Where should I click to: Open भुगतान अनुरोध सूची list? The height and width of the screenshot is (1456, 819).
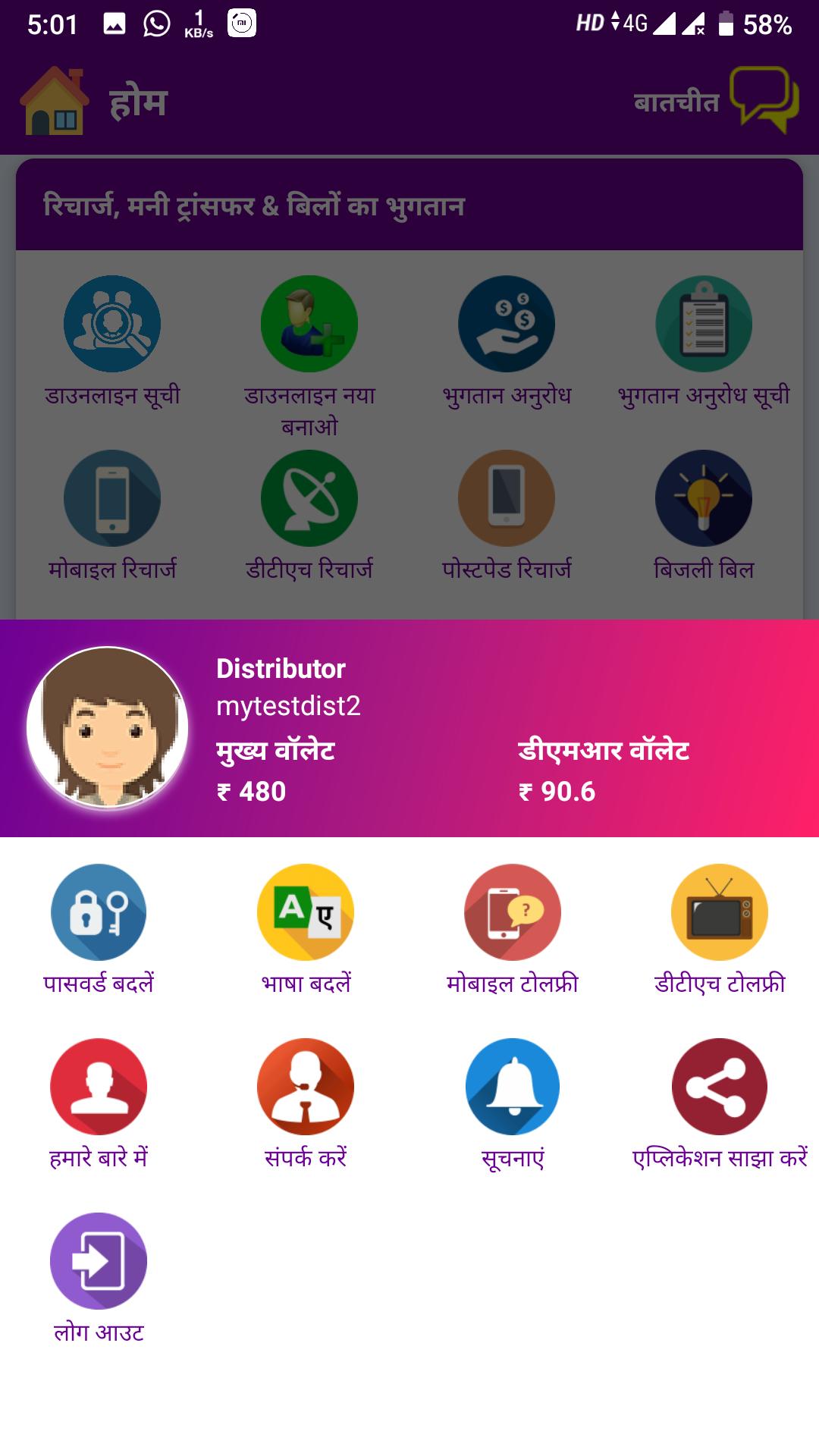(704, 325)
